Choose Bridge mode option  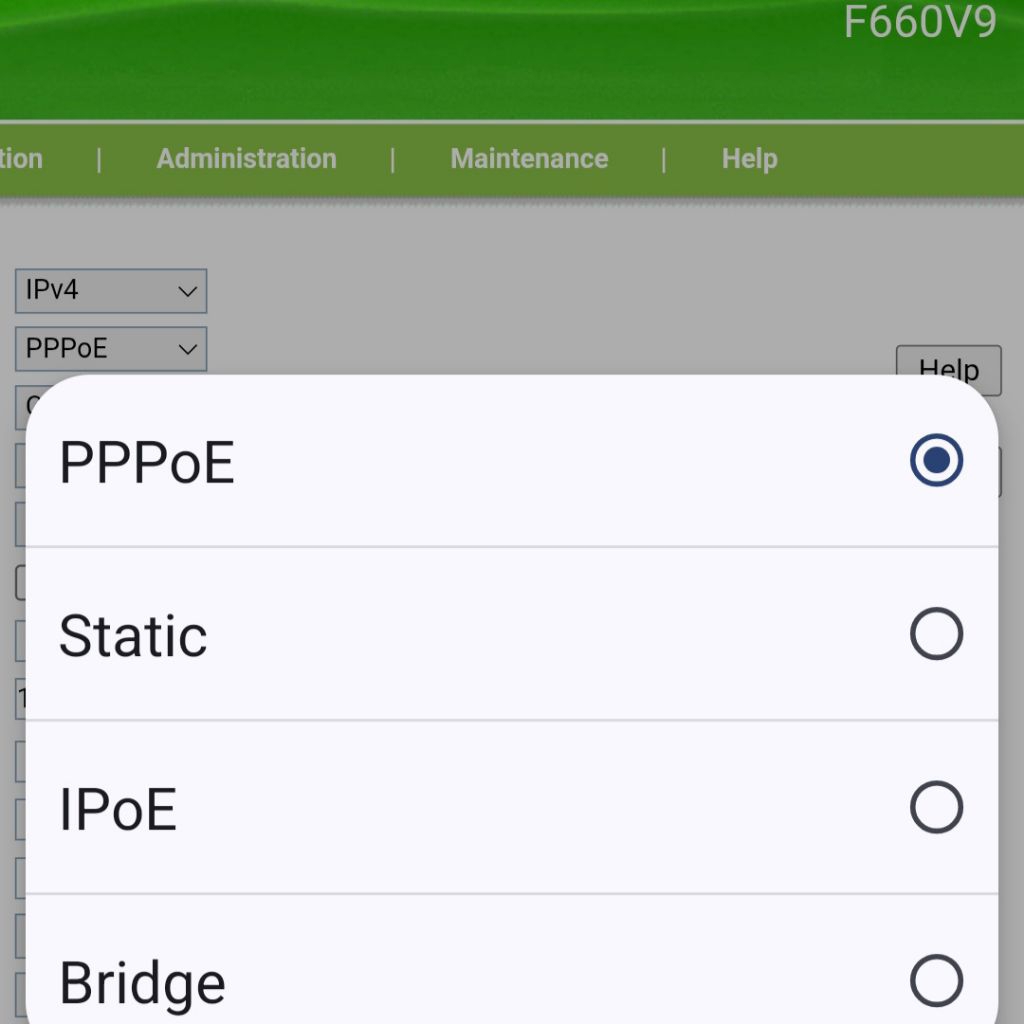point(510,980)
